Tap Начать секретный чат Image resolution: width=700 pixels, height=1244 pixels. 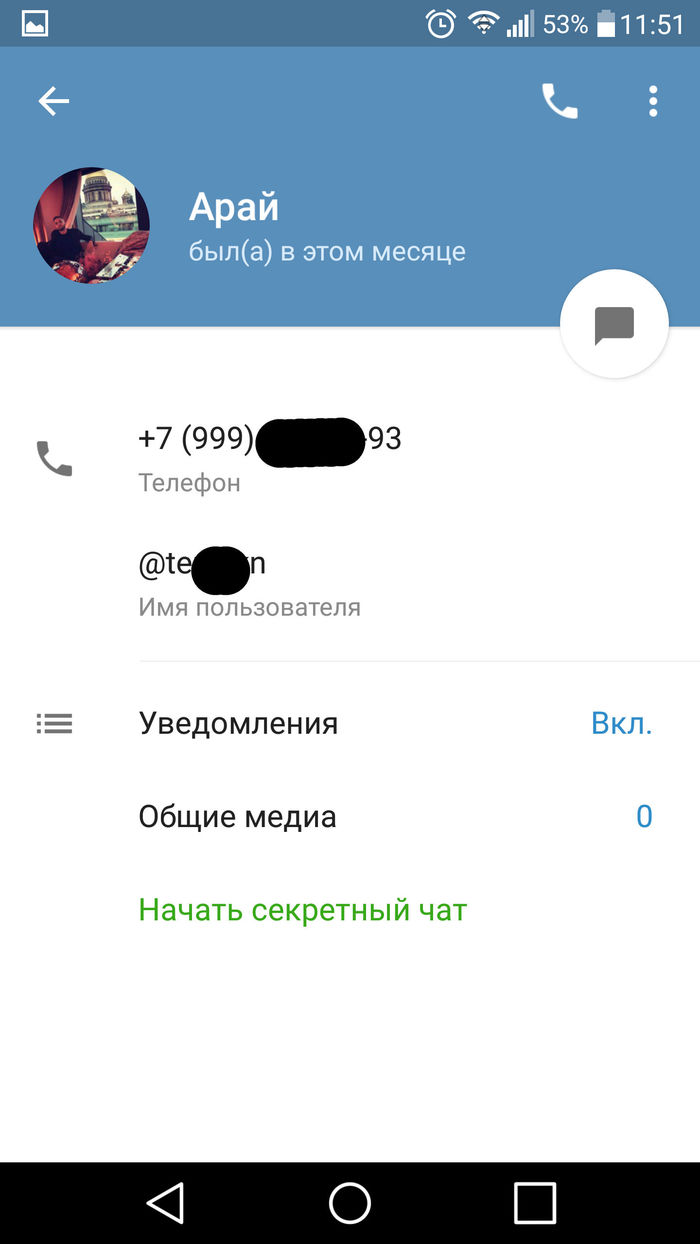(x=303, y=910)
